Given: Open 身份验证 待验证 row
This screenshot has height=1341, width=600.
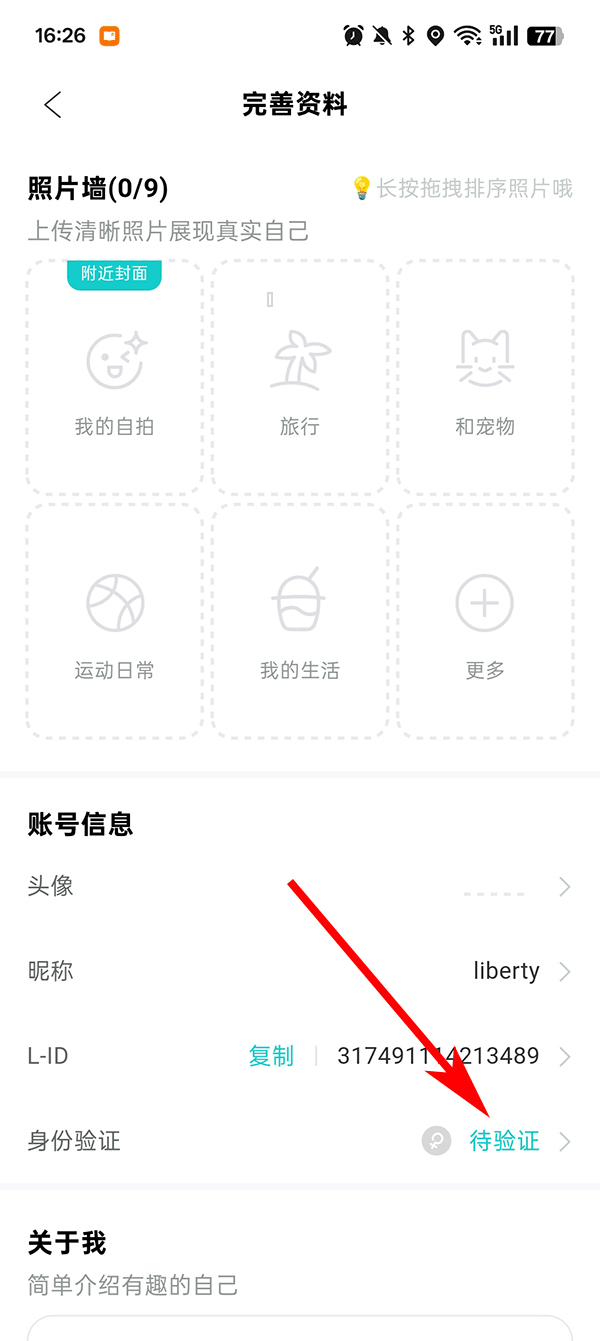Looking at the screenshot, I should coord(504,1141).
